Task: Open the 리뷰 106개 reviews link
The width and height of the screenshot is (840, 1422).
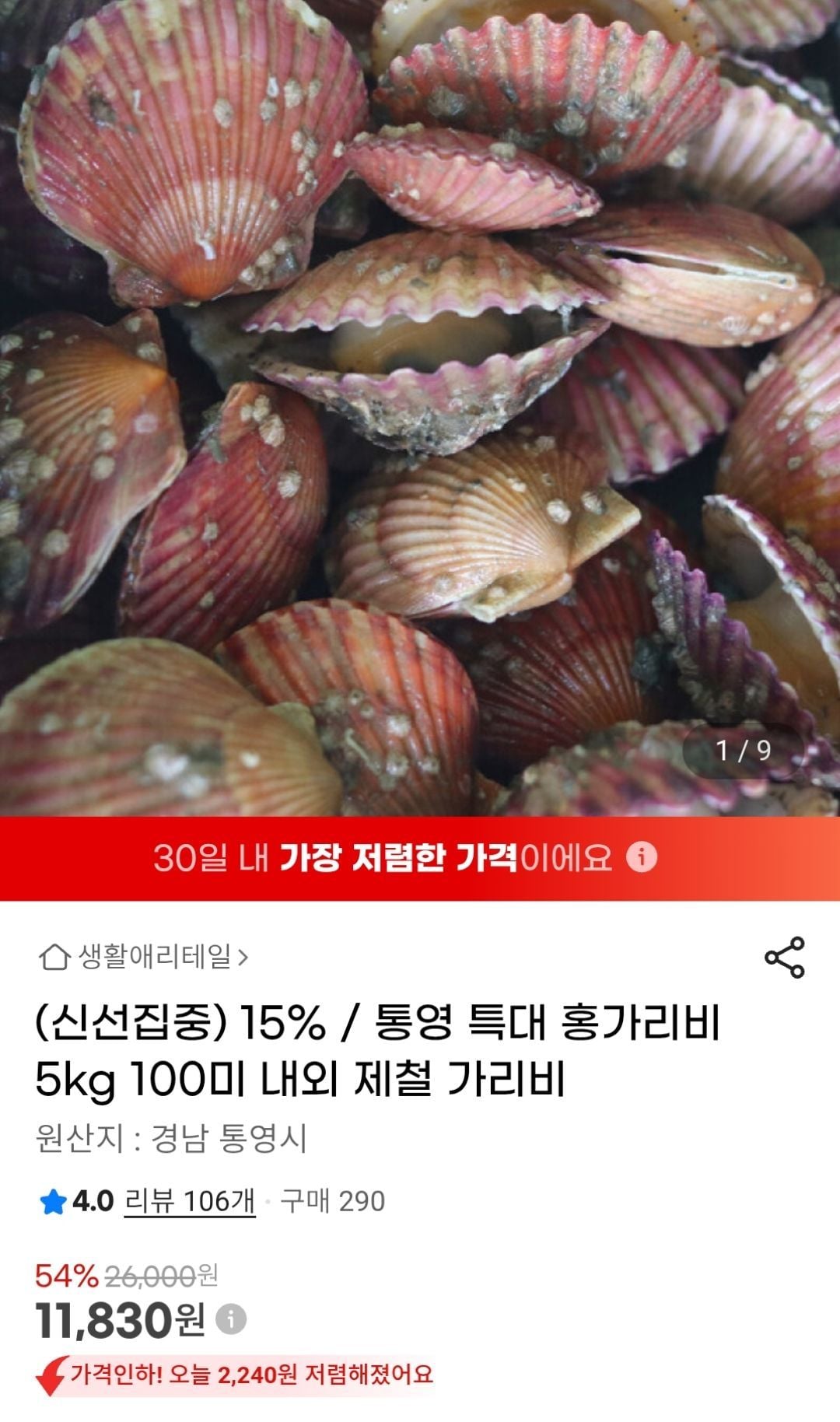Action: point(190,1201)
